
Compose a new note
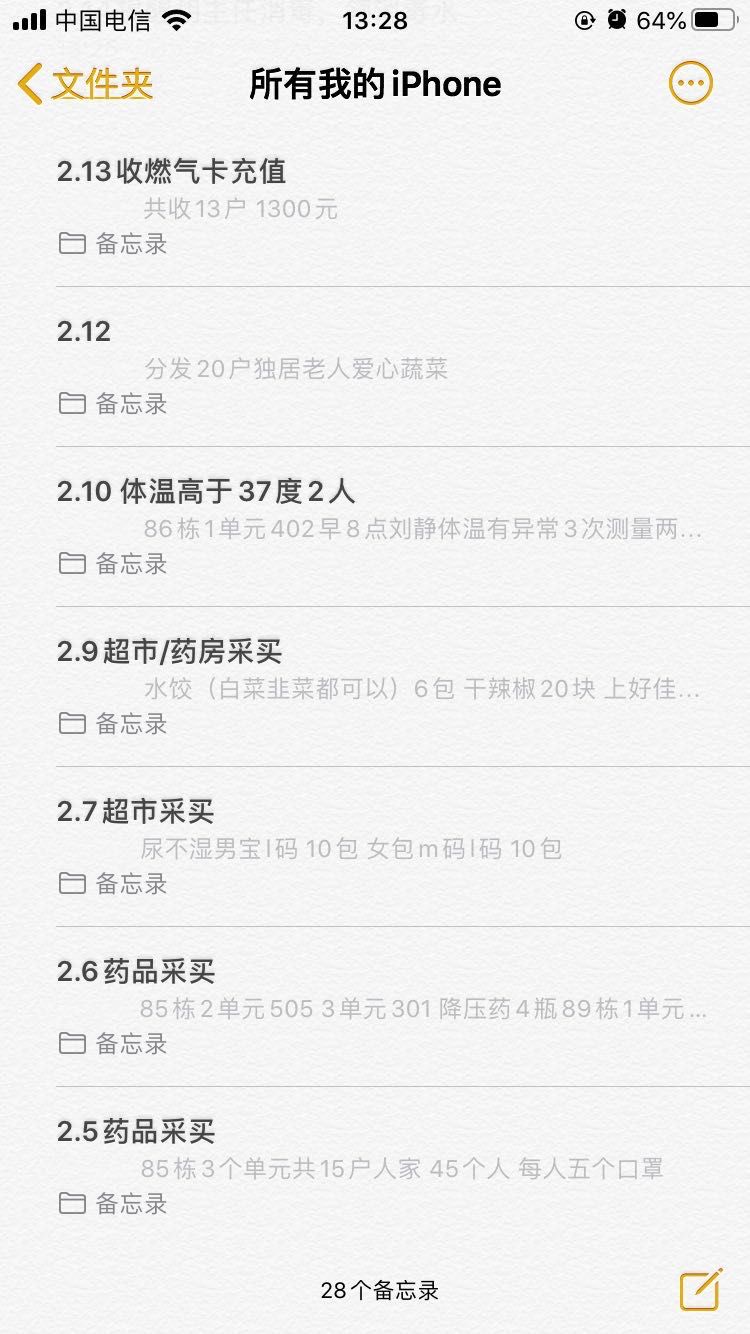click(700, 1290)
